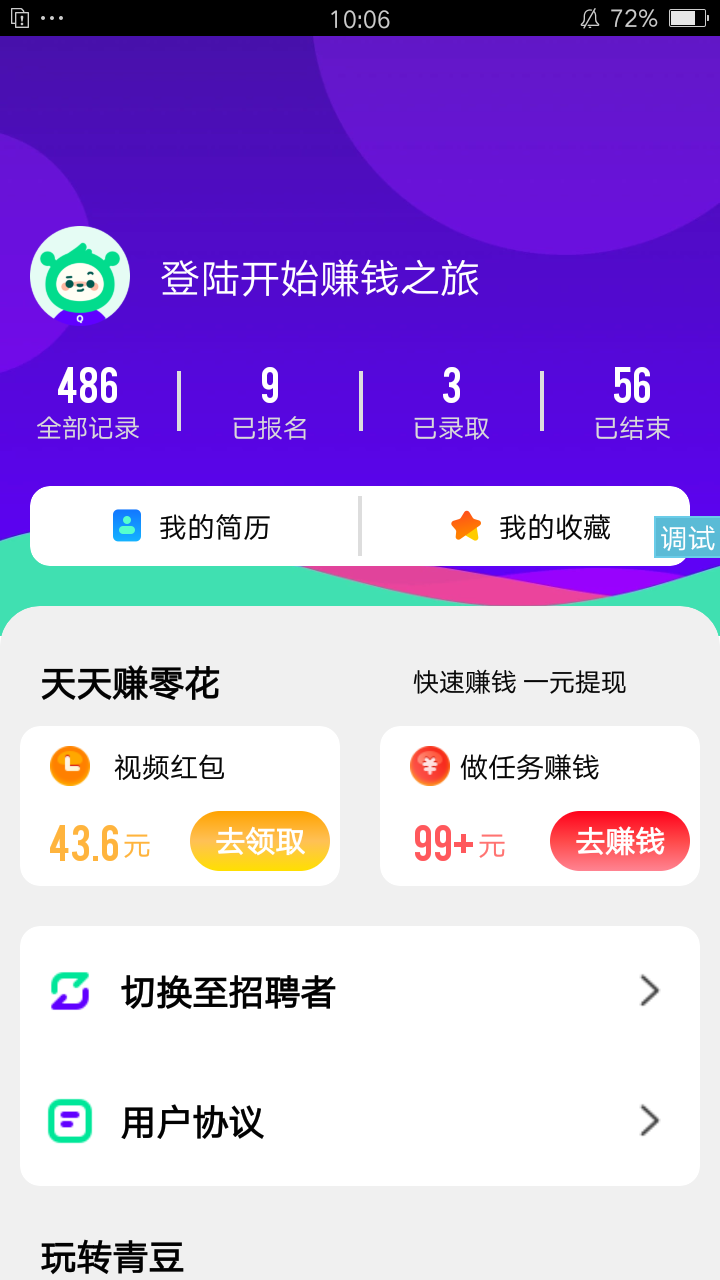Tap 去赚钱 on 做任务赚钱 card
720x1280 pixels.
(x=620, y=841)
